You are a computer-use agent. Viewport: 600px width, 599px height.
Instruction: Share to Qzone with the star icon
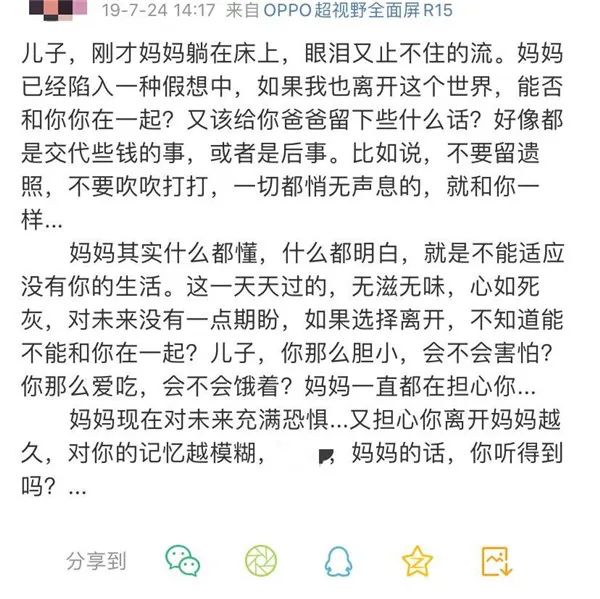(417, 560)
